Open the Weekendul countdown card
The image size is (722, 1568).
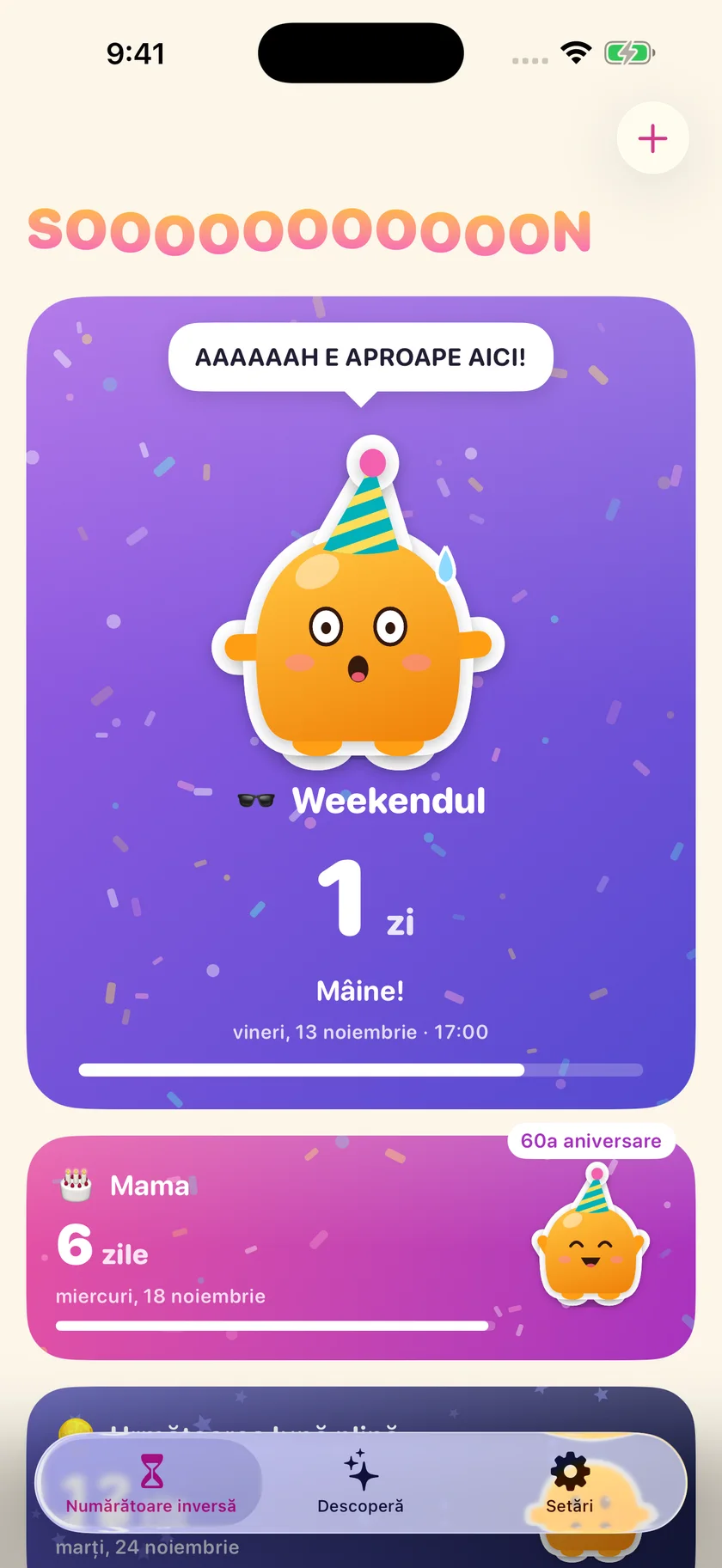point(361,703)
